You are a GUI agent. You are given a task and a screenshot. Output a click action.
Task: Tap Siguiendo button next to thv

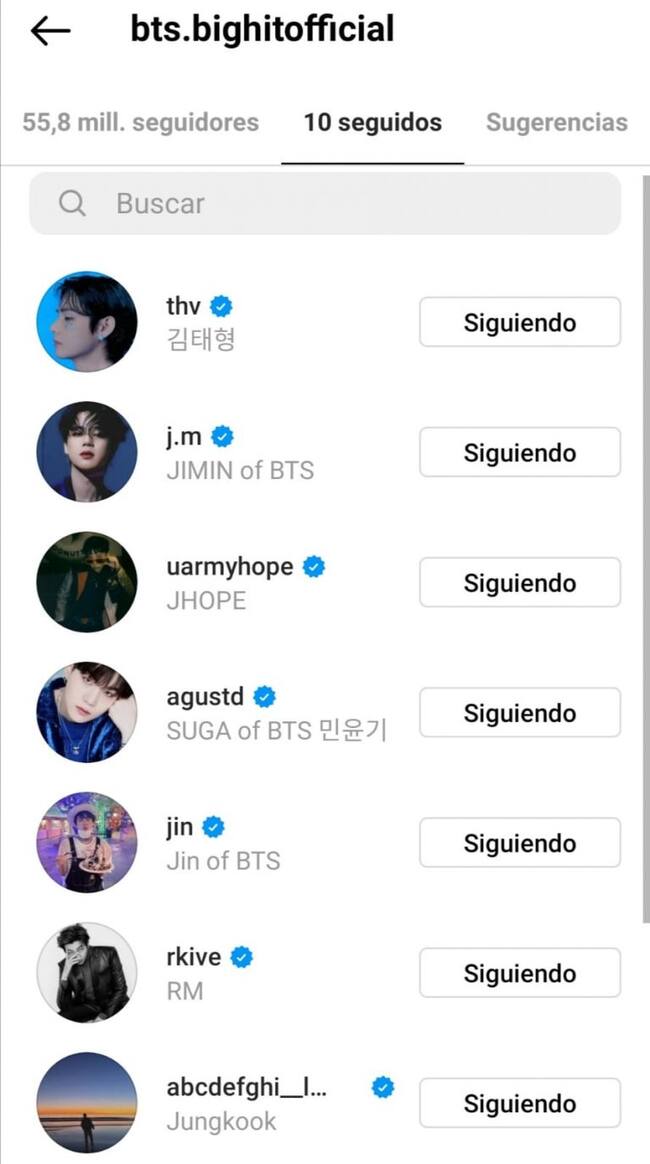[x=519, y=323]
